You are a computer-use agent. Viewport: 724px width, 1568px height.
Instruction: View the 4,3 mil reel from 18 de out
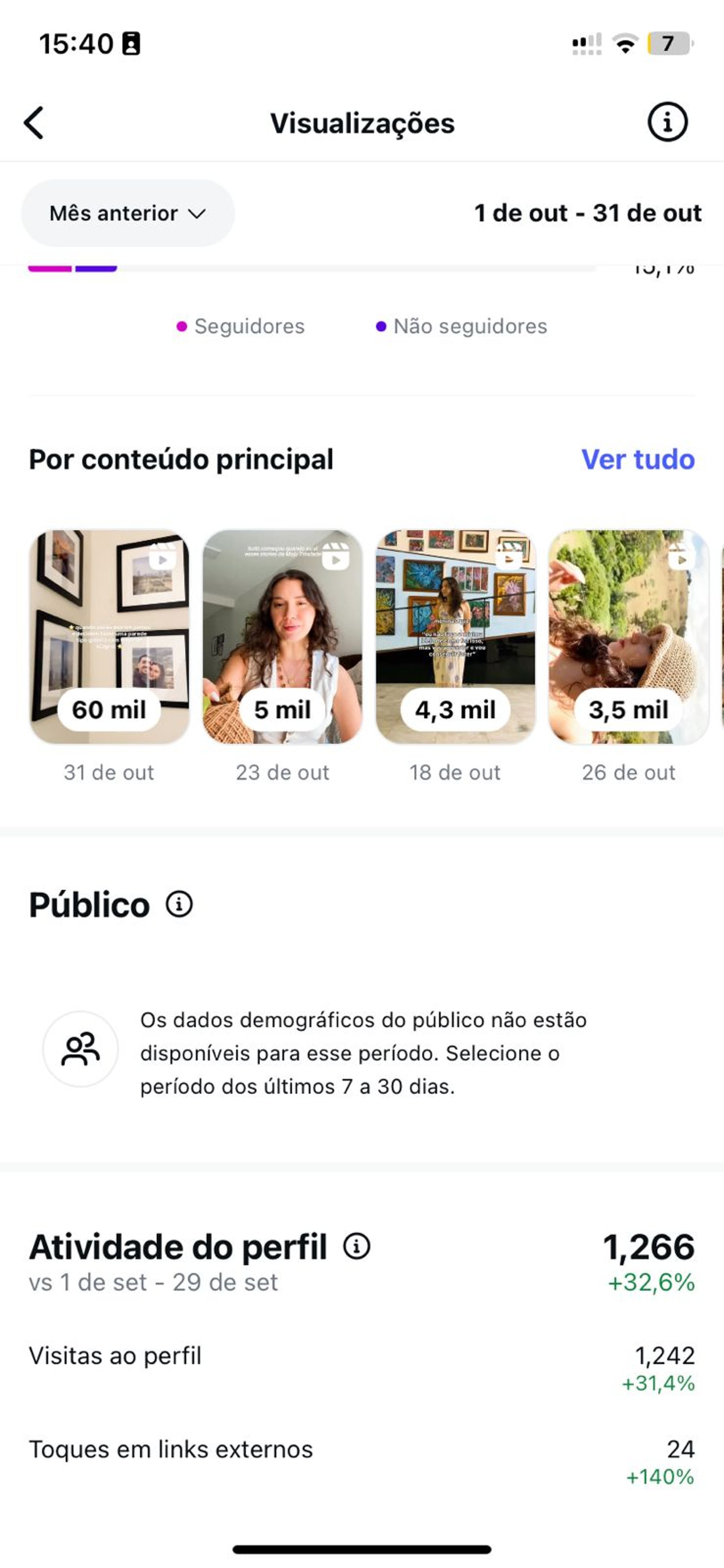(456, 636)
